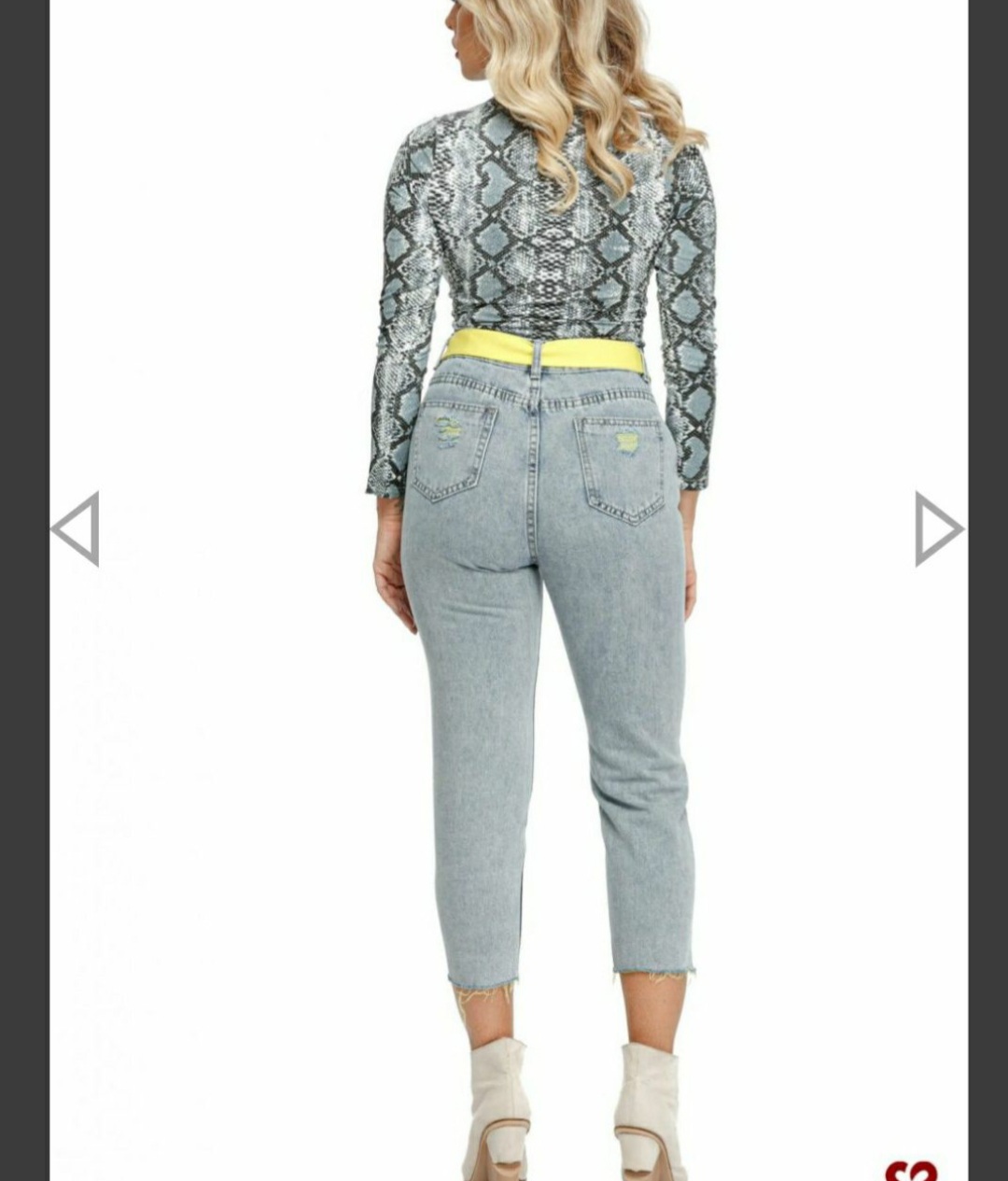Advance to the next product image
The width and height of the screenshot is (1008, 1181).
click(936, 528)
